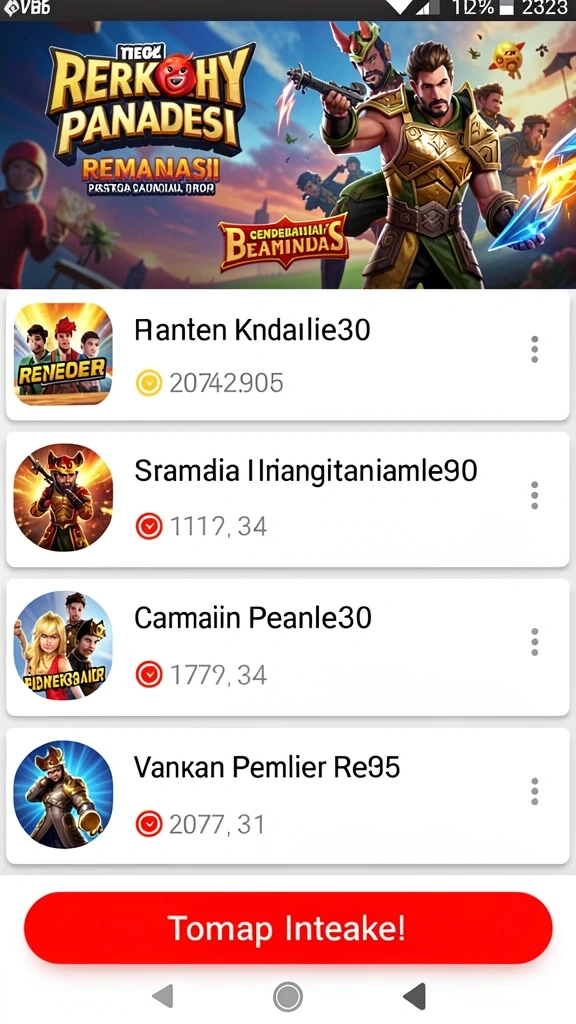Open the Camaiin Peanle30 card

287,647
